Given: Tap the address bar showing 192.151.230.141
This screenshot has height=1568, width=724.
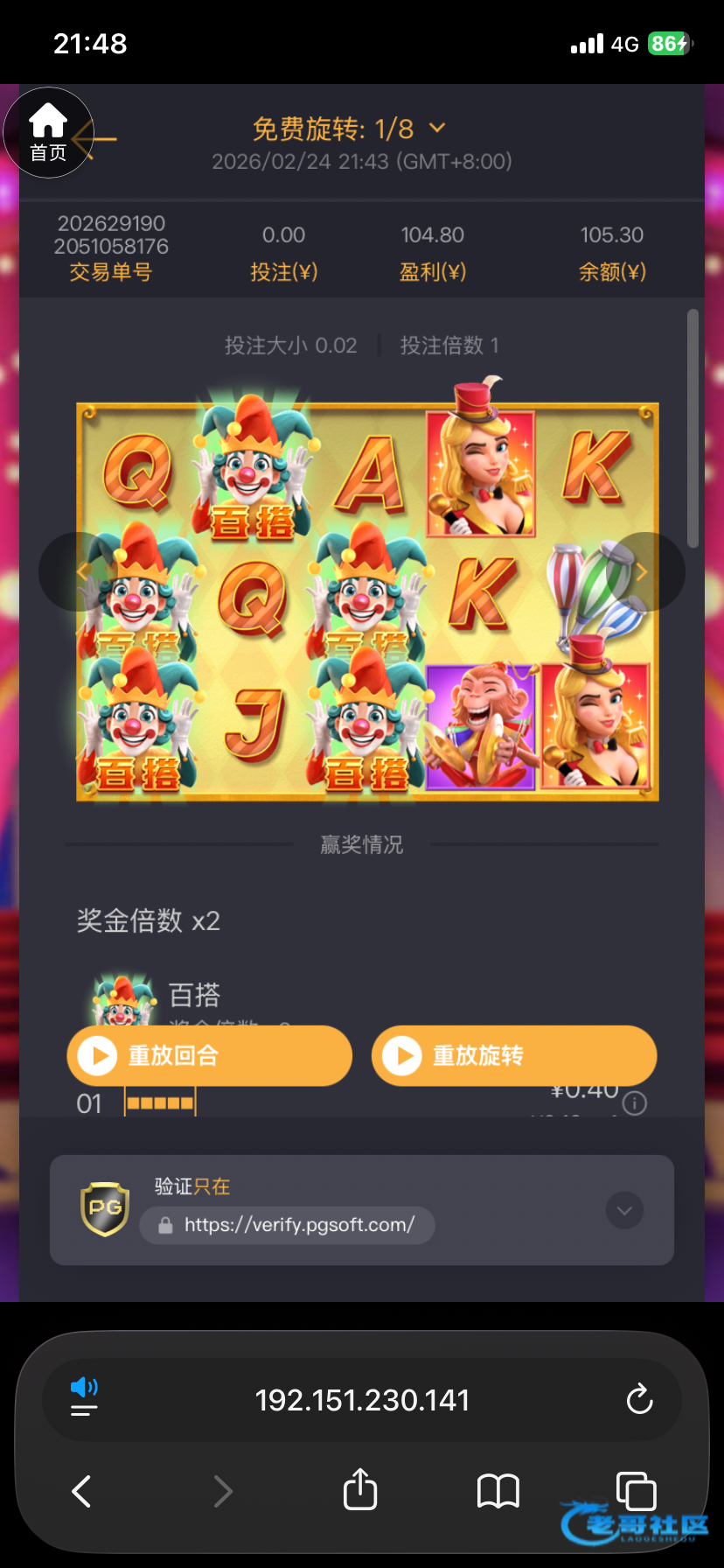Looking at the screenshot, I should pos(362,1400).
